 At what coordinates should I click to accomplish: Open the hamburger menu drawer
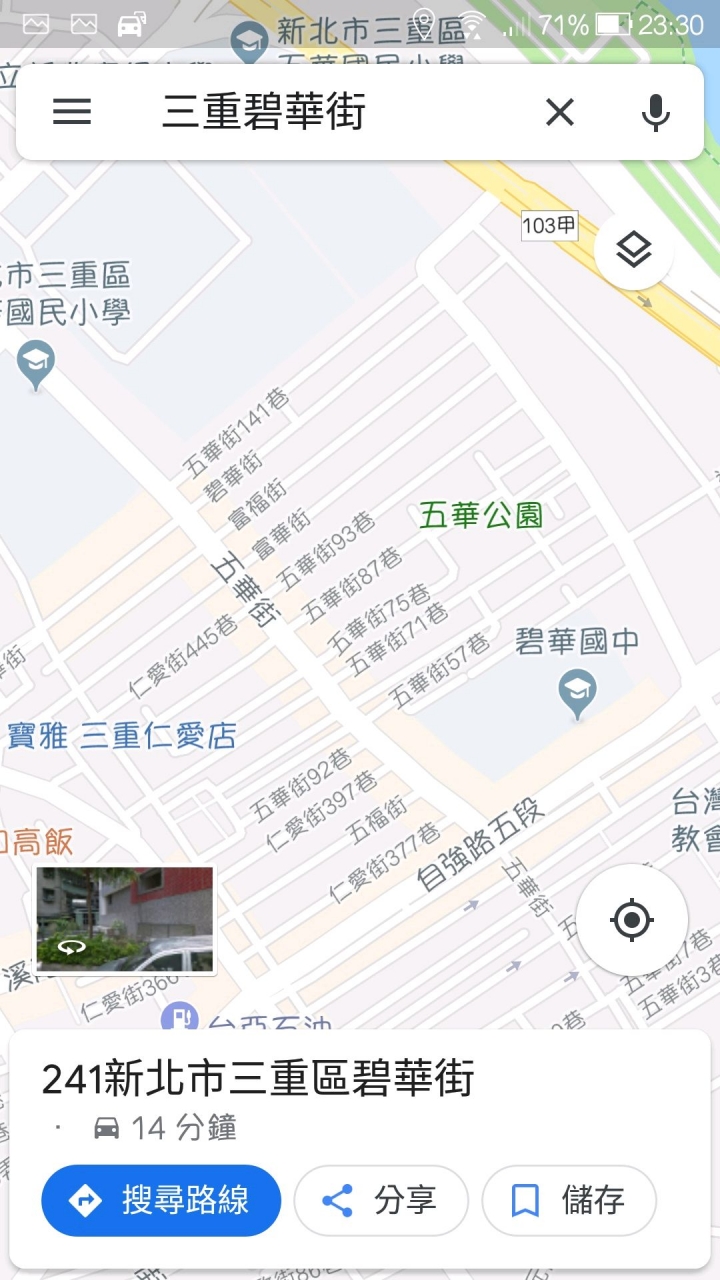[72, 112]
